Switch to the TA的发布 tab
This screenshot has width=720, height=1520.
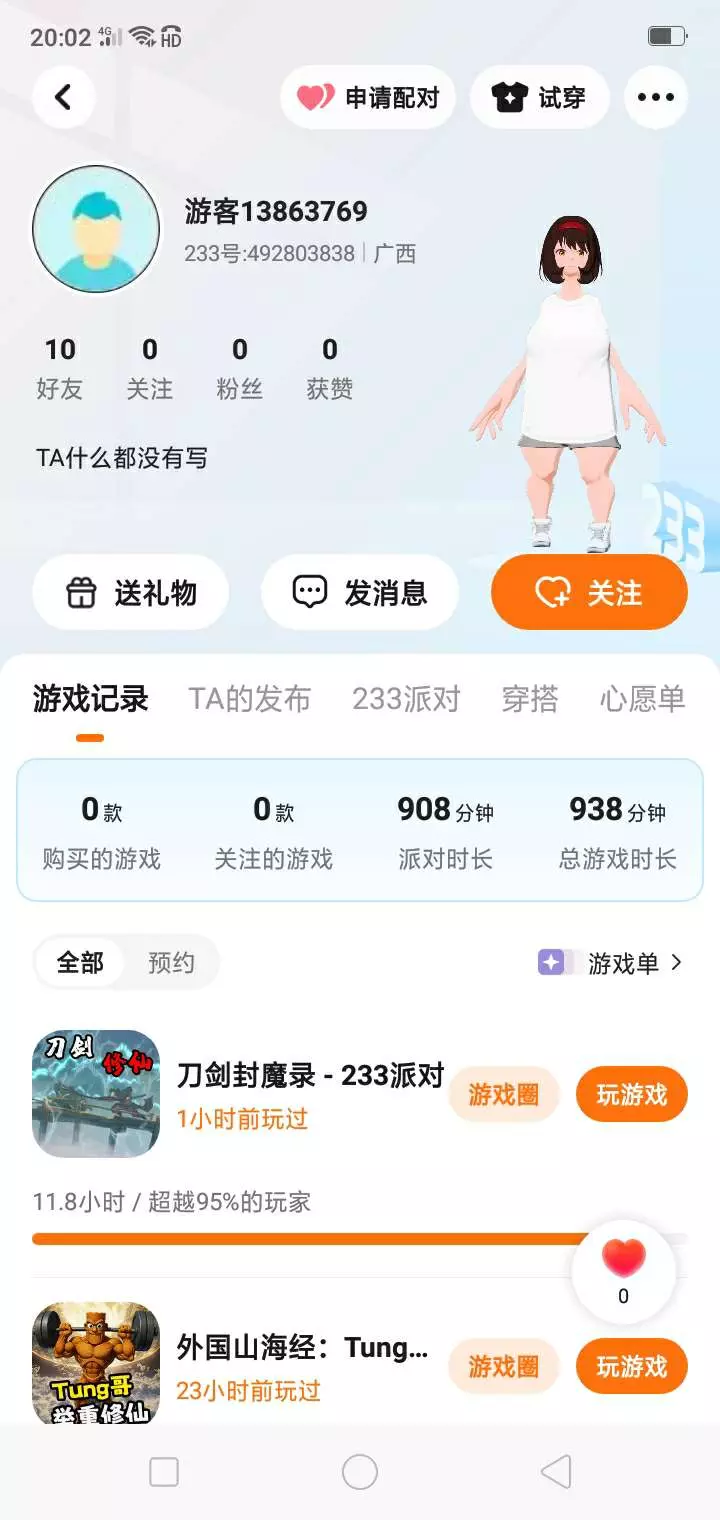(250, 699)
